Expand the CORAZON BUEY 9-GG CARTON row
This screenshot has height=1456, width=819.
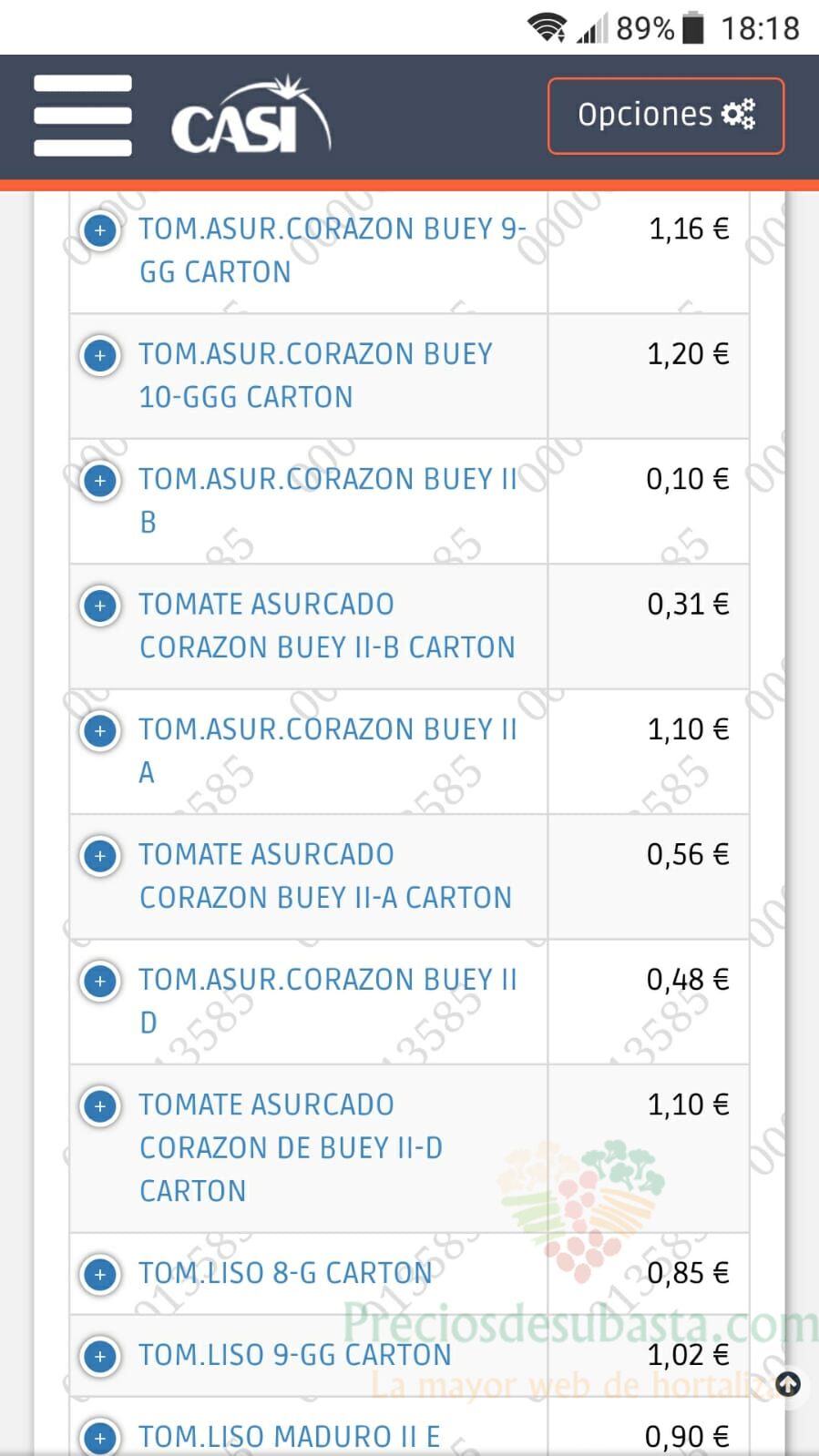tap(100, 229)
